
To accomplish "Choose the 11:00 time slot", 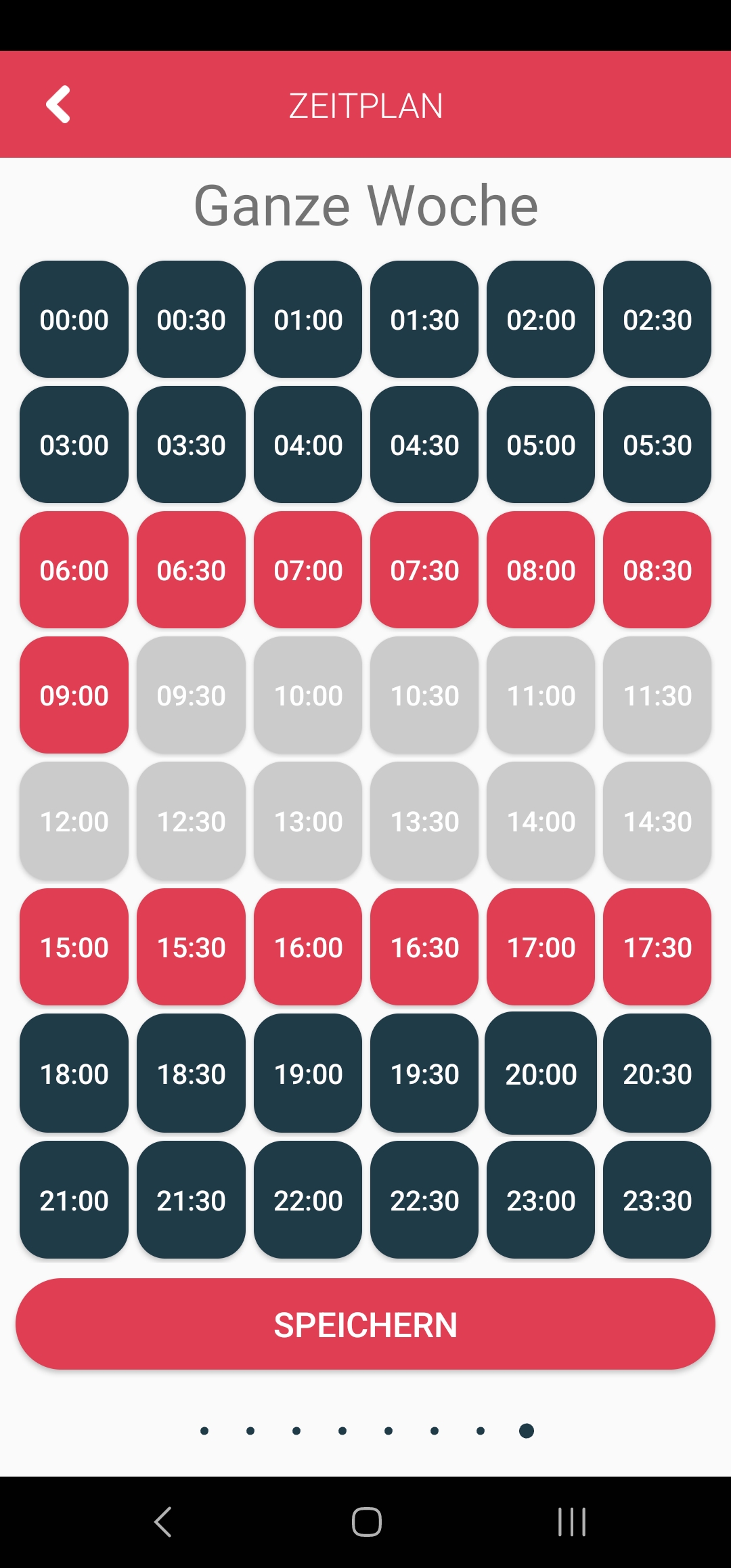I will tap(541, 695).
